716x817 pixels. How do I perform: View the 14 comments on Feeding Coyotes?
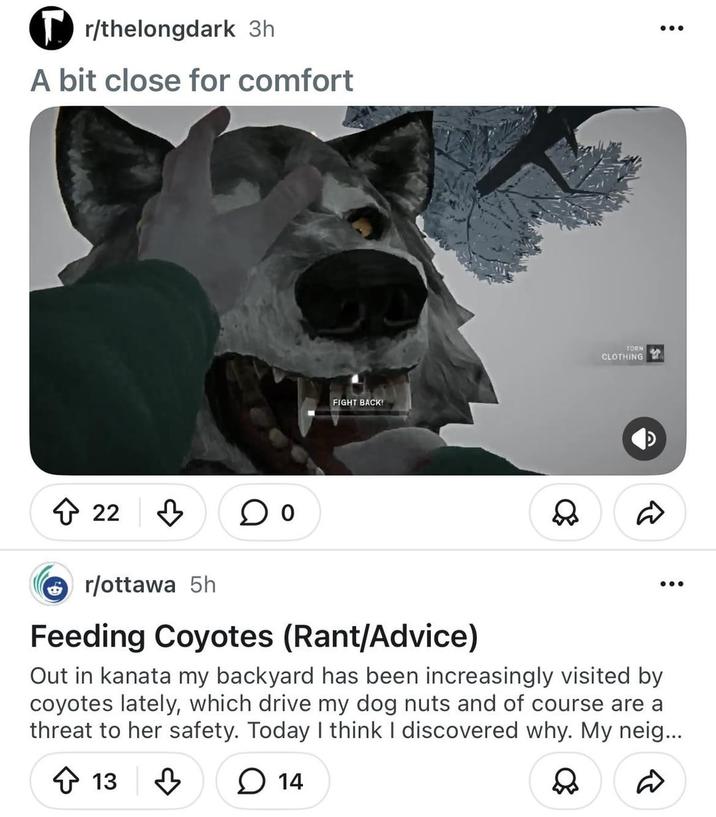click(x=272, y=781)
